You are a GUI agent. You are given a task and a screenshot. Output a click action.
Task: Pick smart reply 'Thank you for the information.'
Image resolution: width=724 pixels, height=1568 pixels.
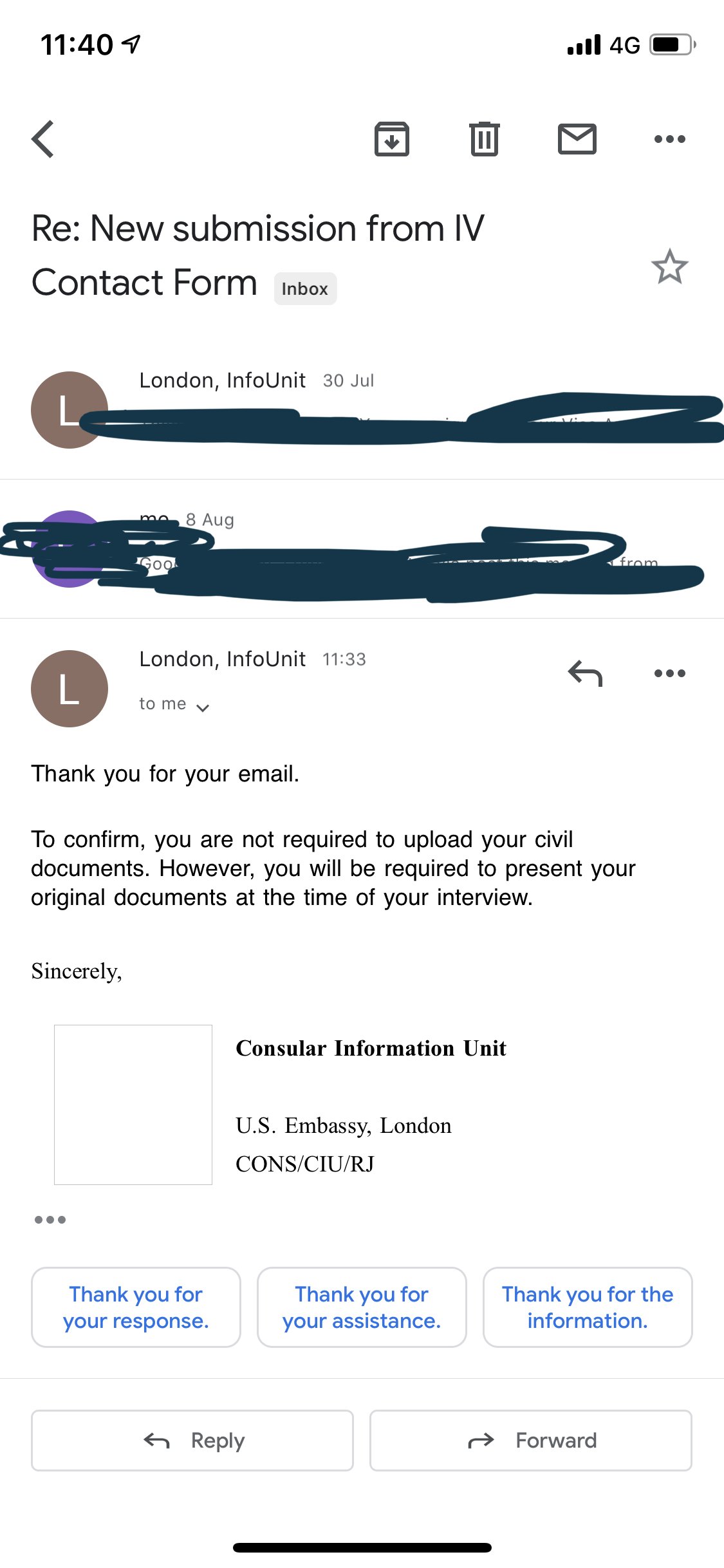[588, 1307]
